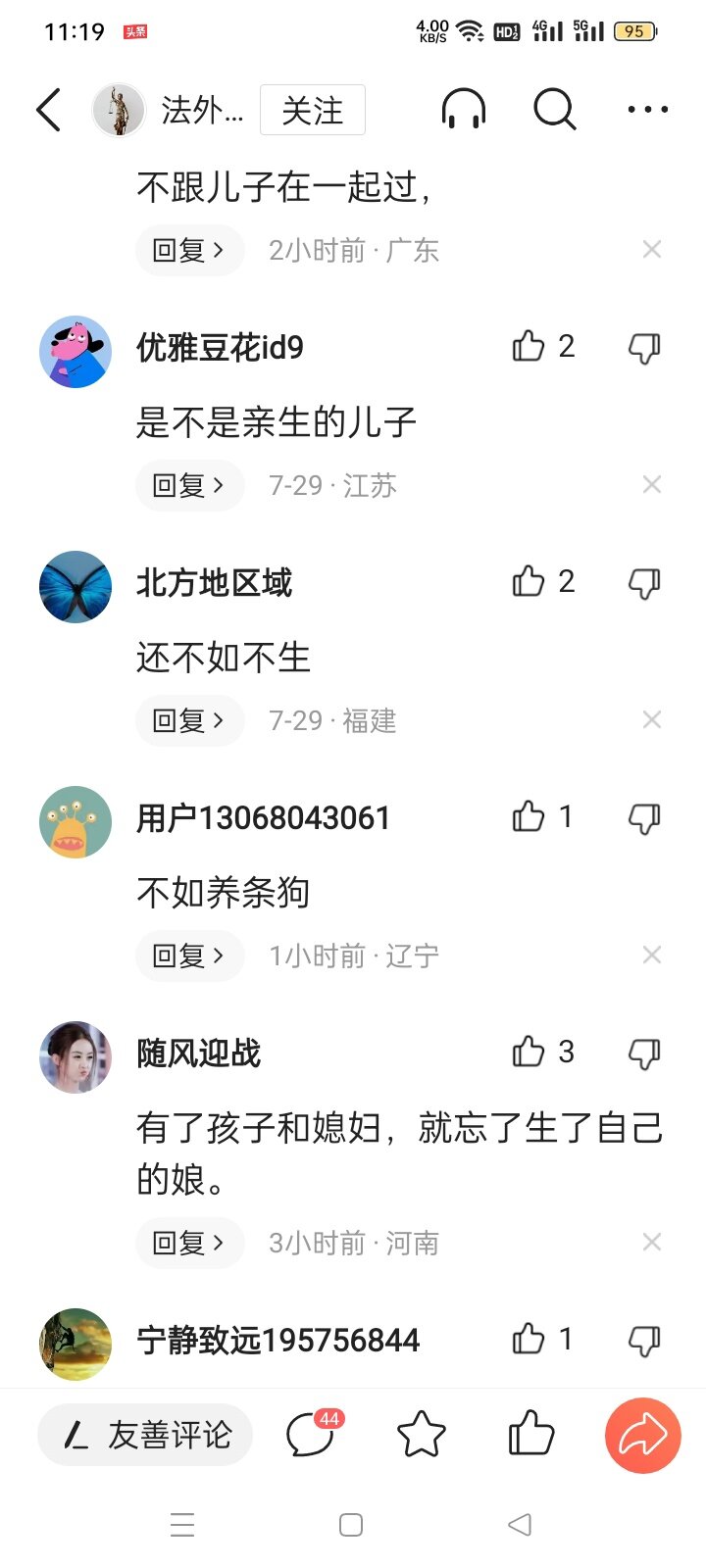Favorite the article with the star icon

click(x=421, y=1436)
